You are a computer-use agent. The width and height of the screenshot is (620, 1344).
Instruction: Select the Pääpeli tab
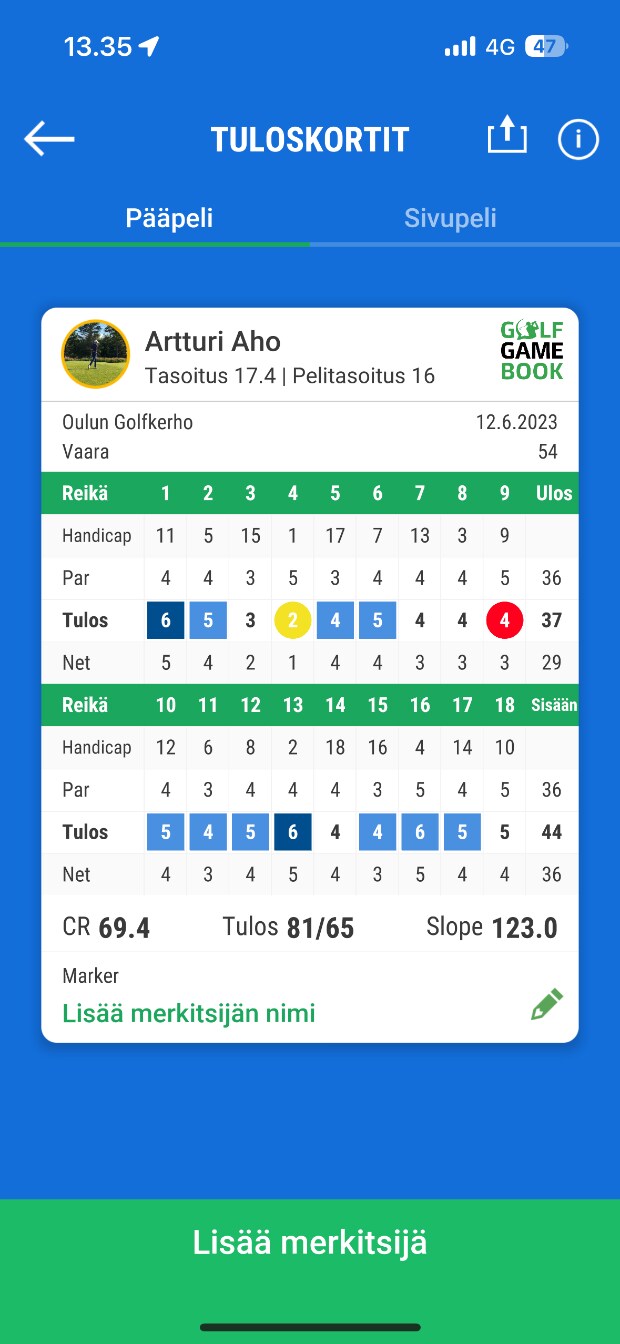click(169, 219)
